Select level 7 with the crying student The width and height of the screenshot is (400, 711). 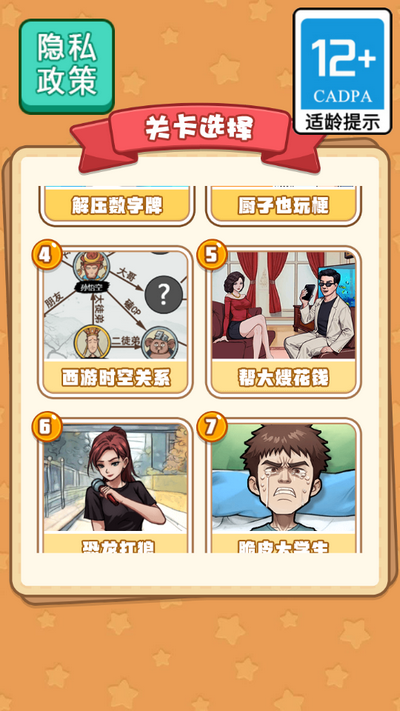(x=283, y=485)
